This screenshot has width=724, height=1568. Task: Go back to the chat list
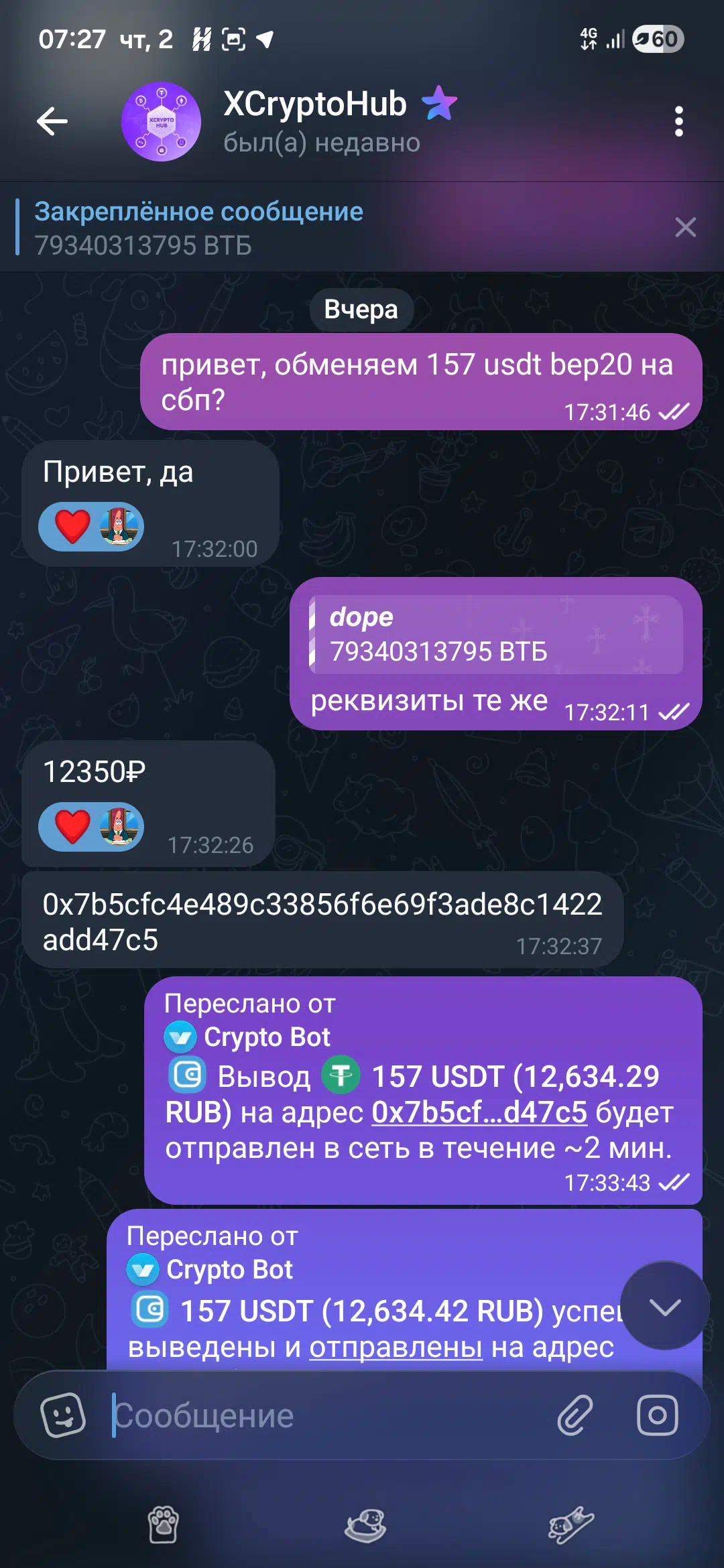point(52,121)
